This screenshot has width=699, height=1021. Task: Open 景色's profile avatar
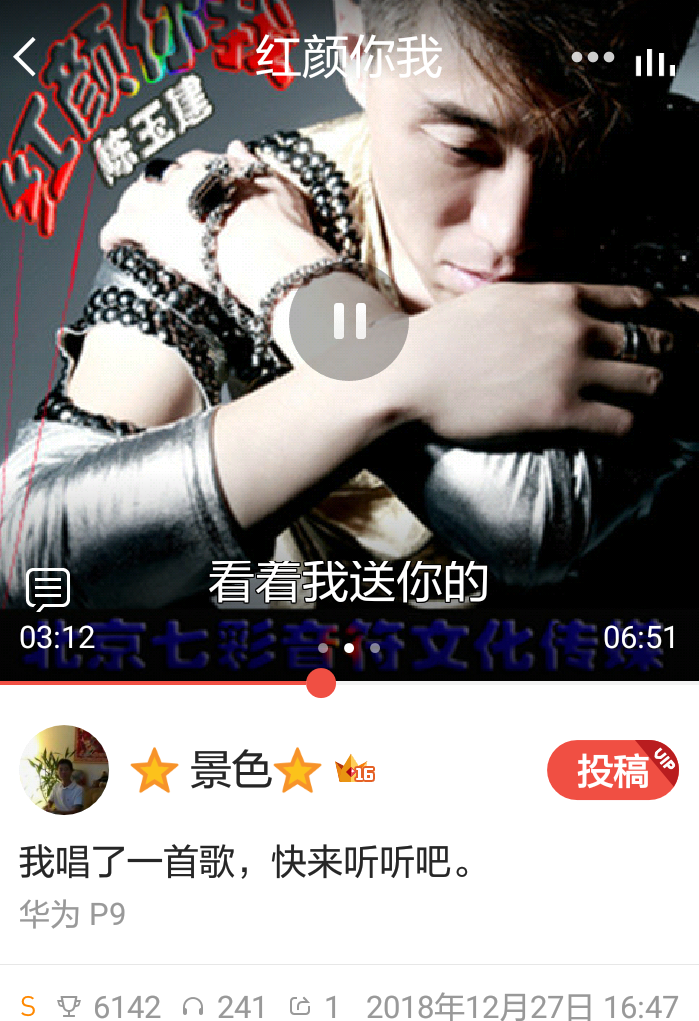coord(65,770)
